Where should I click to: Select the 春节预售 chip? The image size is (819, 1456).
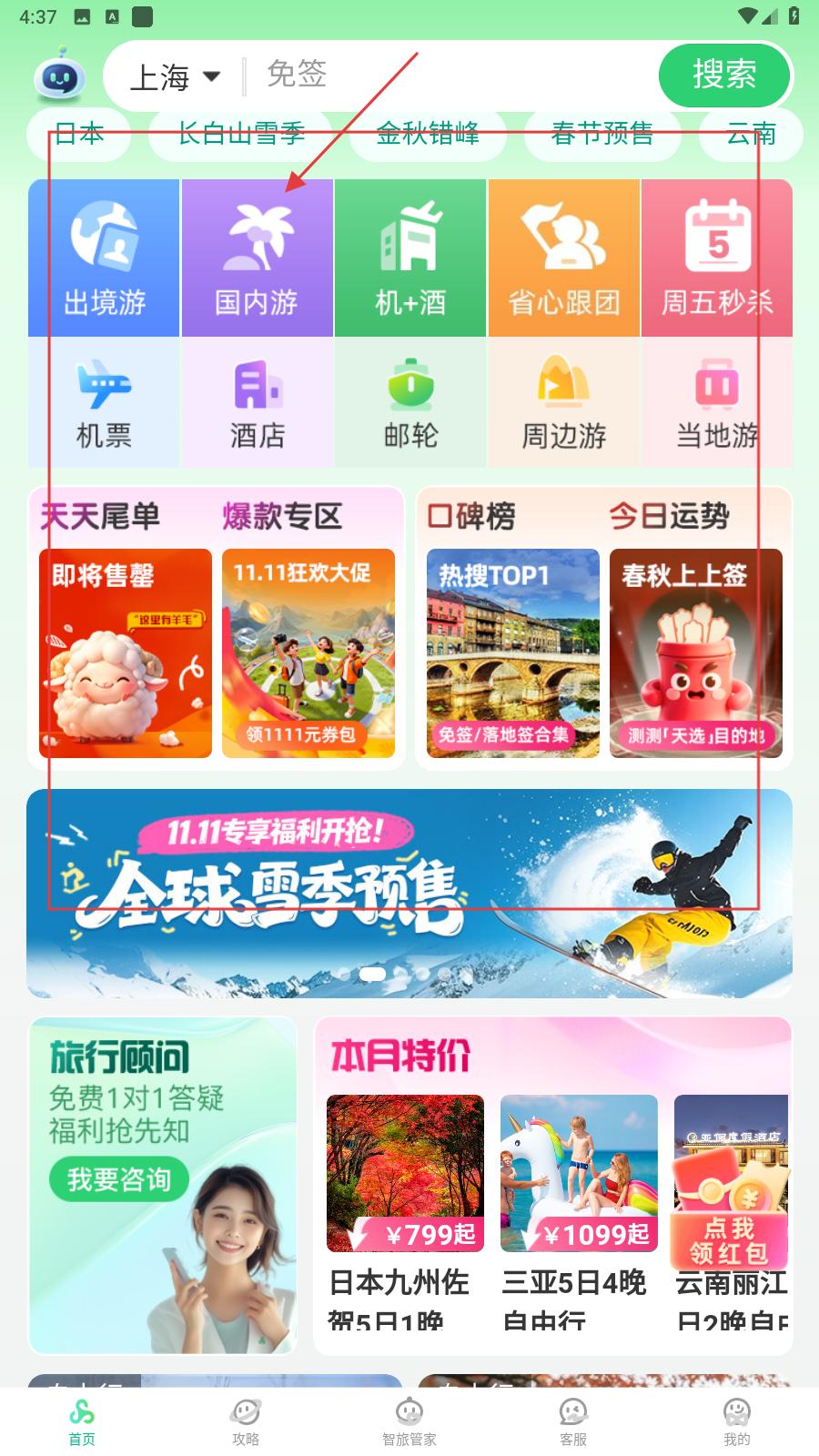602,135
